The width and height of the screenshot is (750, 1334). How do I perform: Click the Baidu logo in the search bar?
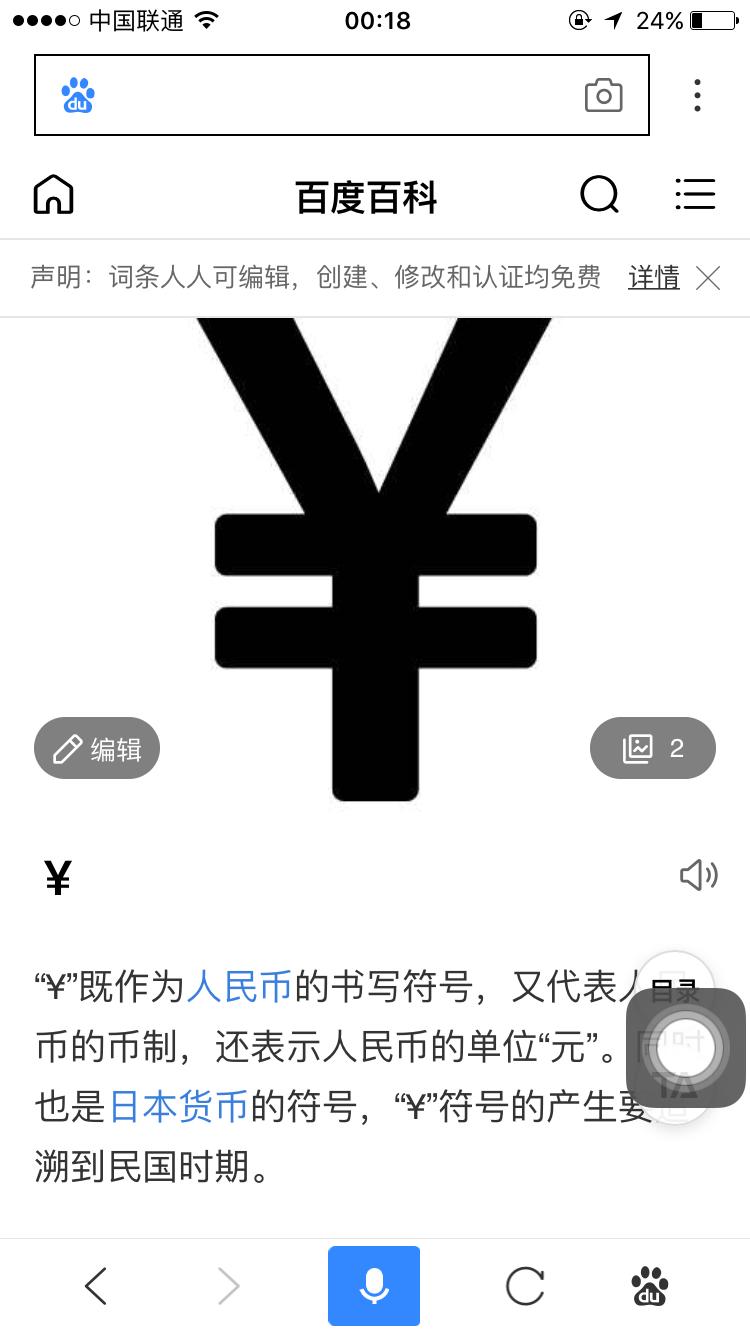point(78,95)
